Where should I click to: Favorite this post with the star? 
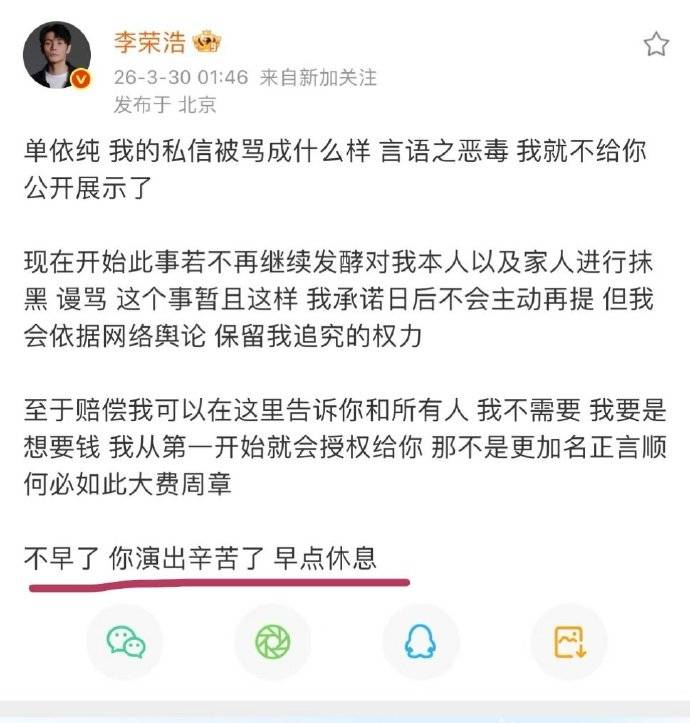pos(656,44)
